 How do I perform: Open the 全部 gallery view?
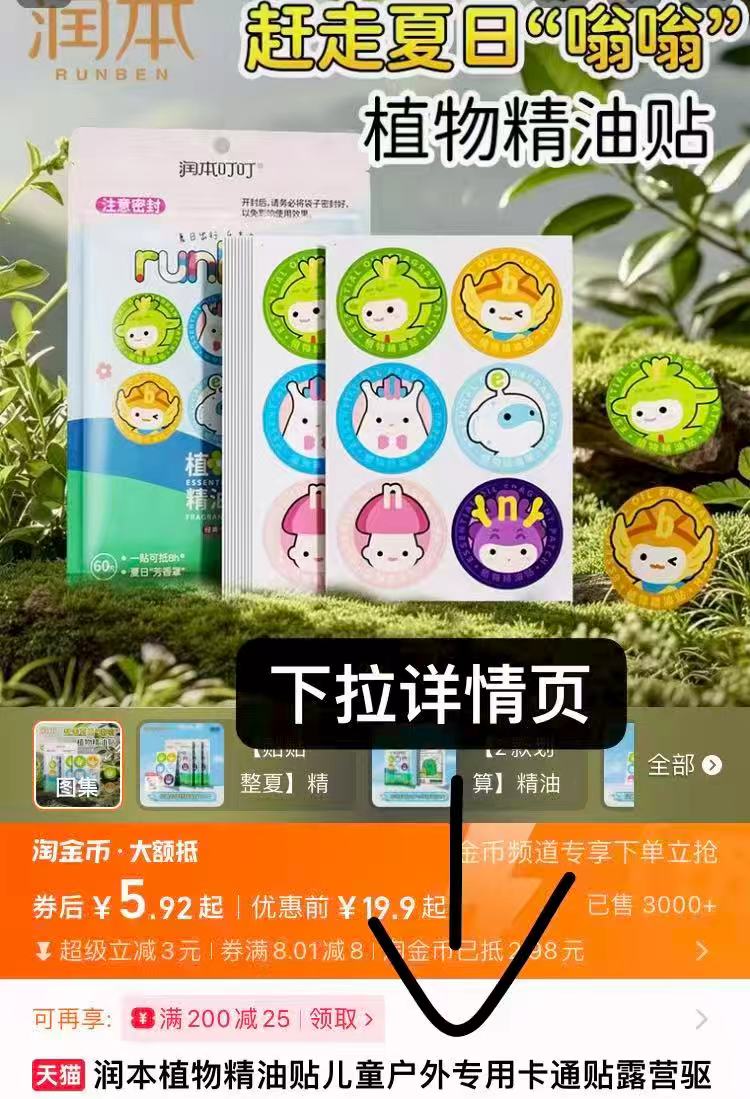(685, 765)
